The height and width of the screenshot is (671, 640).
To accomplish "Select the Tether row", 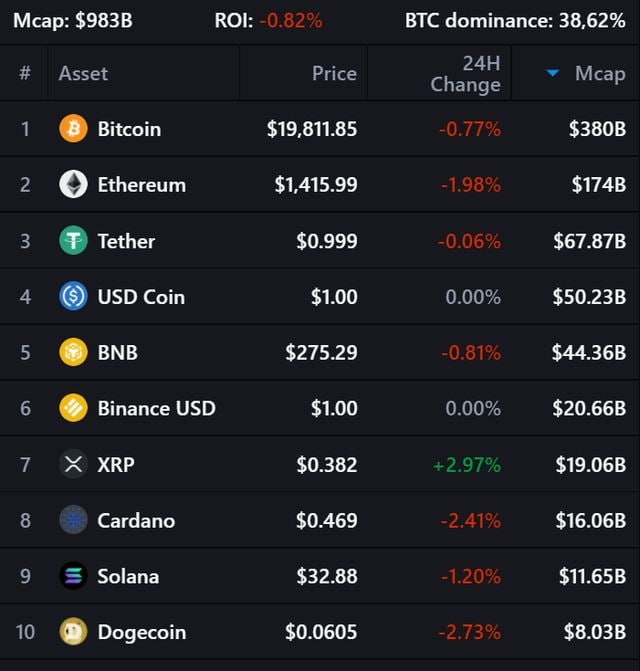I will tap(126, 241).
